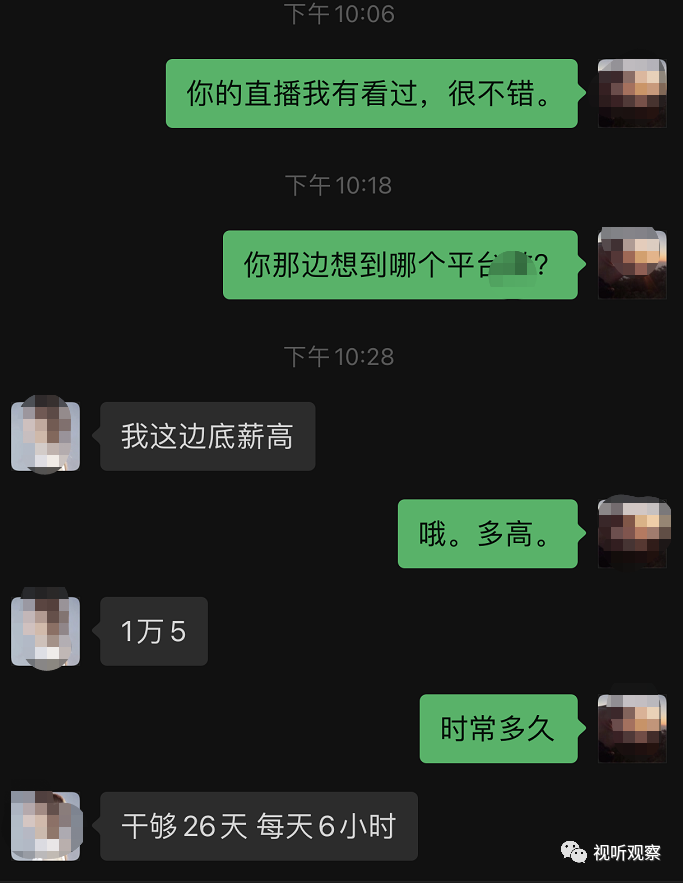Tap avatar next to '干够26天 每天6小时'

click(x=45, y=826)
